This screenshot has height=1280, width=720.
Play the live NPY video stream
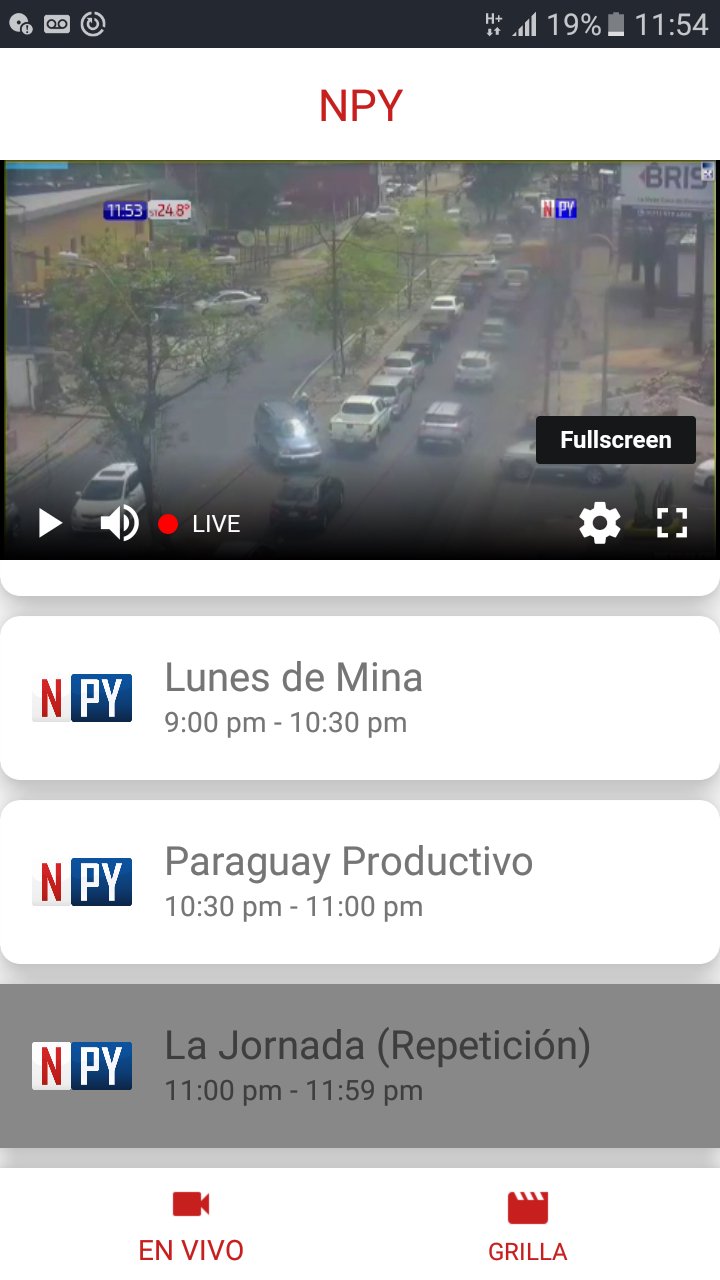pos(50,523)
